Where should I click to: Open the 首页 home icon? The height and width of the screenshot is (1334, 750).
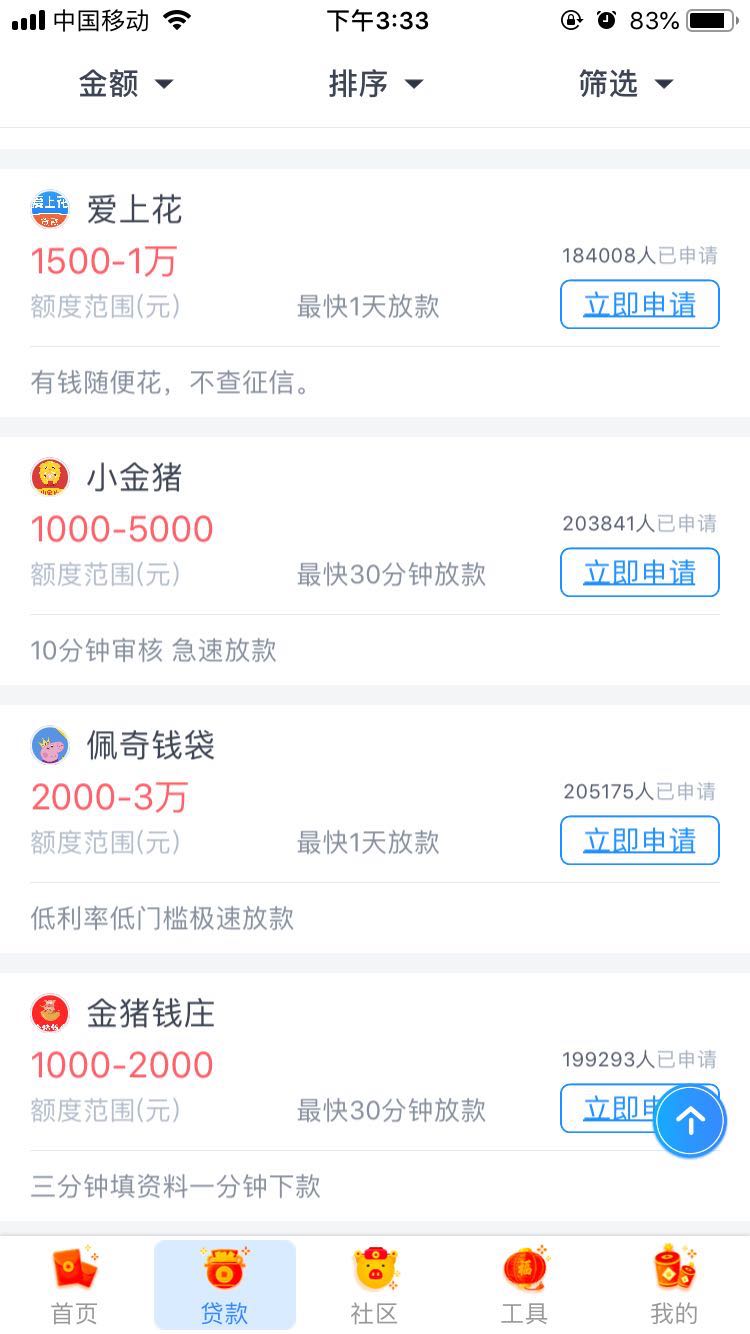[x=73, y=1270]
